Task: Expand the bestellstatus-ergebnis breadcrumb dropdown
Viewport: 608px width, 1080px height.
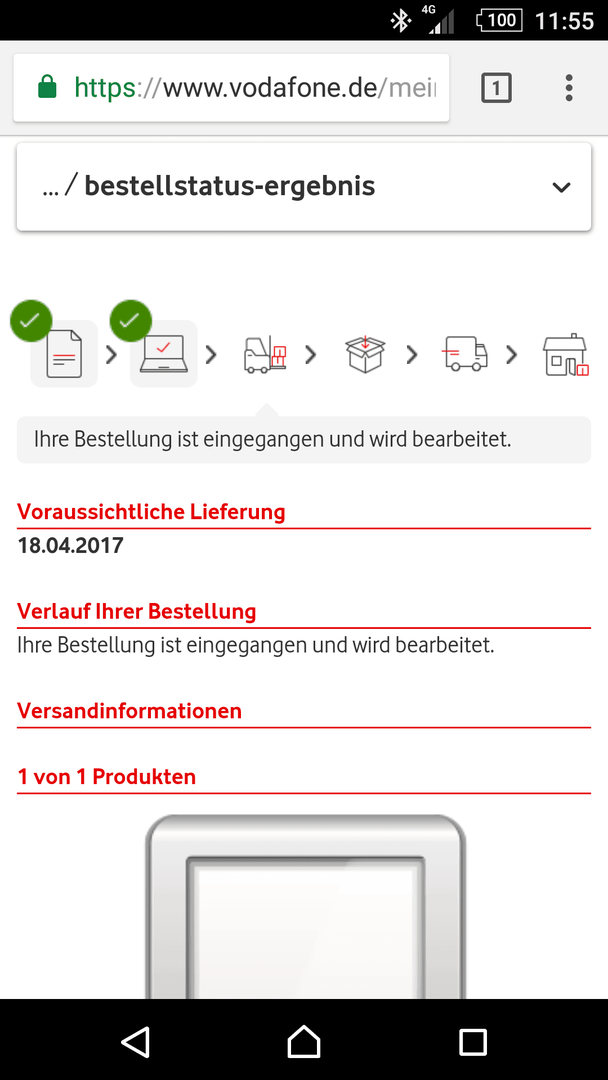Action: point(561,187)
